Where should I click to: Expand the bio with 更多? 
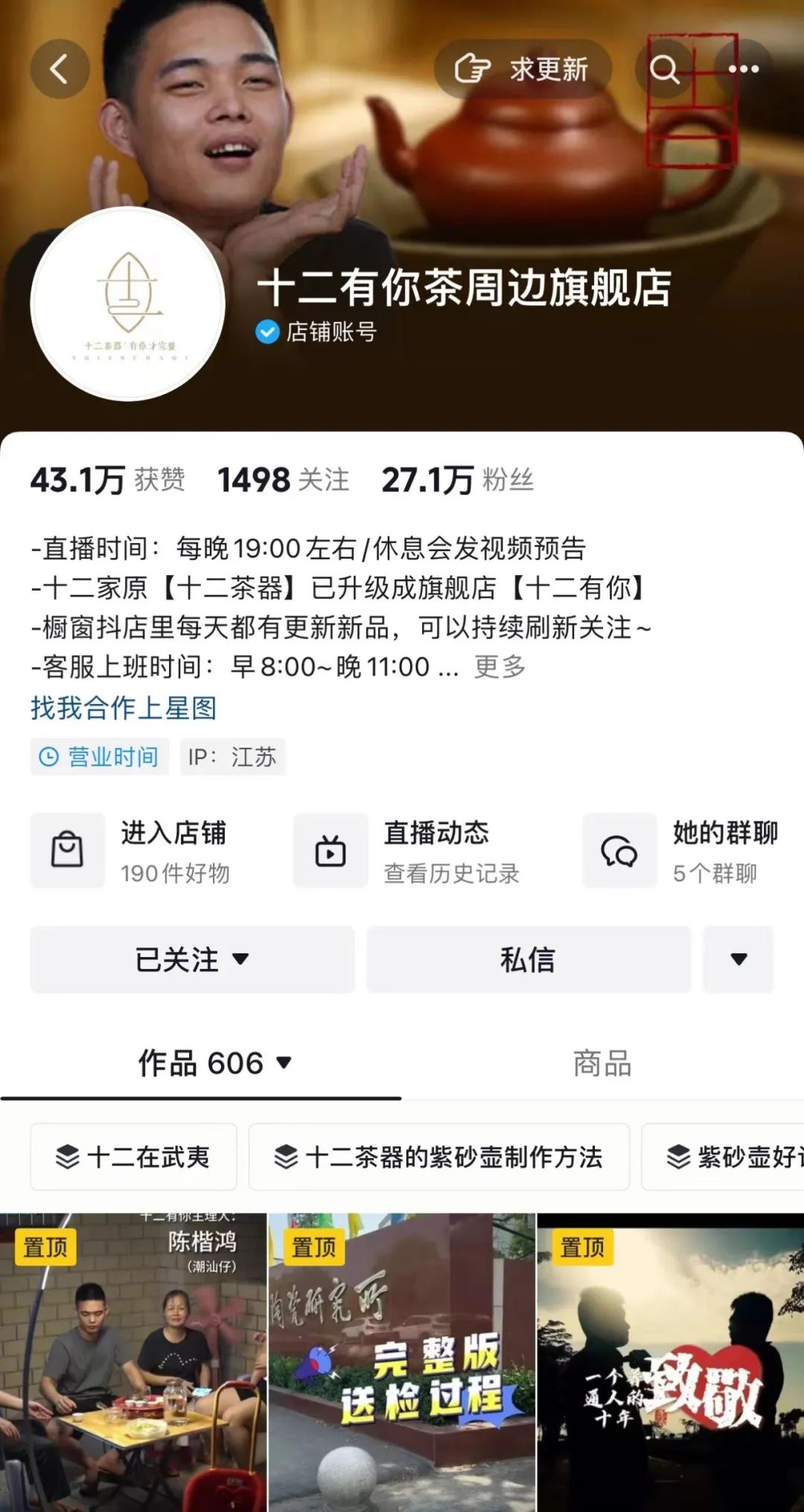click(500, 667)
